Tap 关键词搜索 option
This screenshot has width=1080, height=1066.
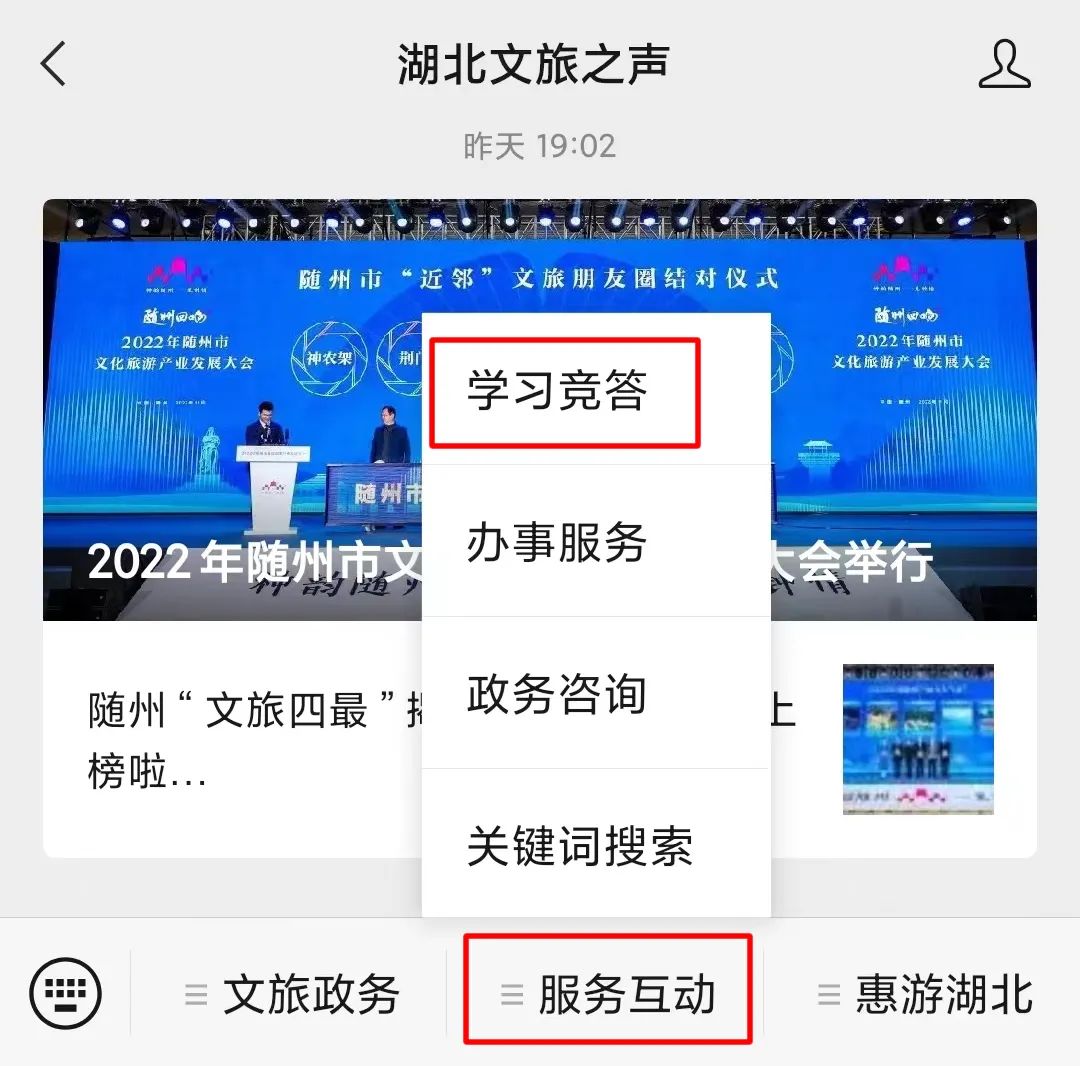coord(580,847)
